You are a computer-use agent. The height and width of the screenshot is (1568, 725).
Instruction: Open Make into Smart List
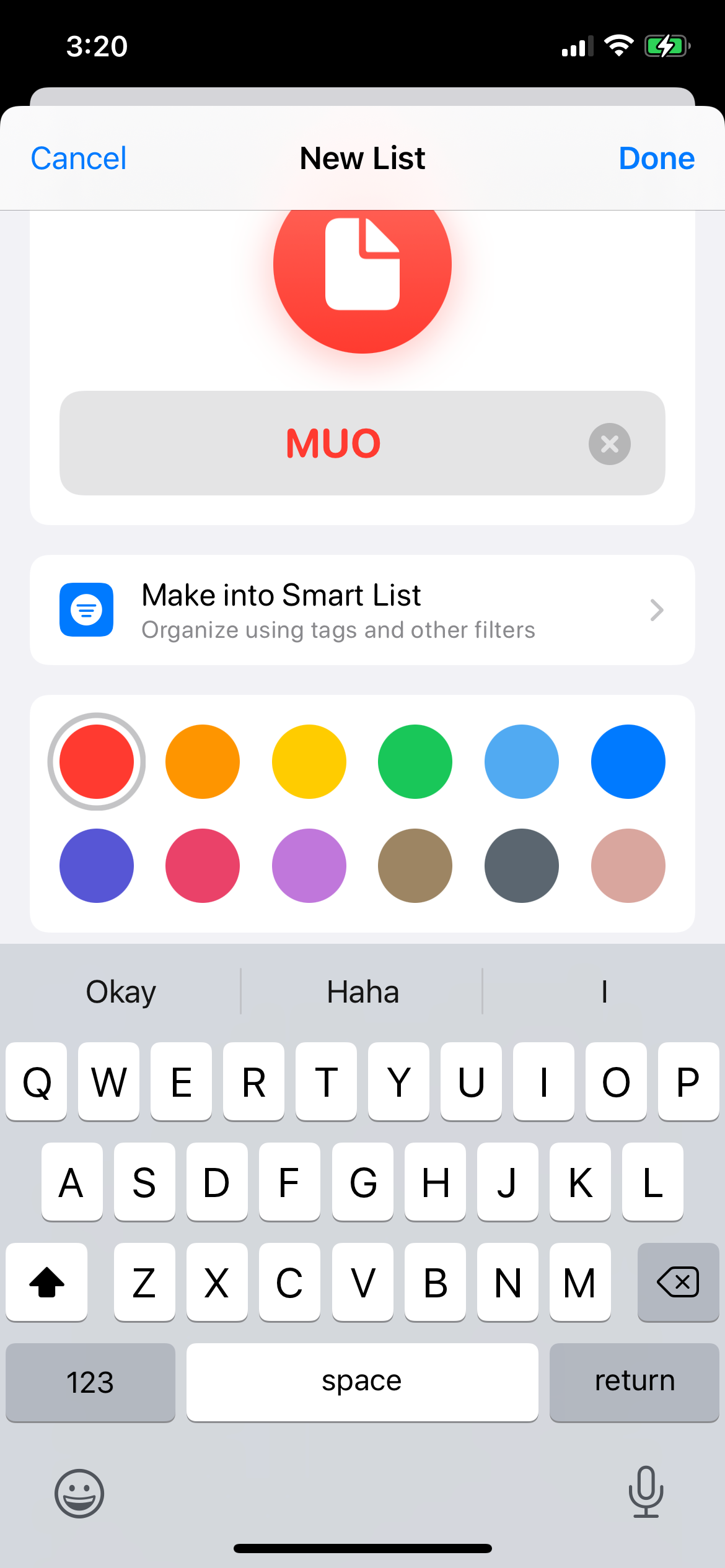pyautogui.click(x=362, y=610)
